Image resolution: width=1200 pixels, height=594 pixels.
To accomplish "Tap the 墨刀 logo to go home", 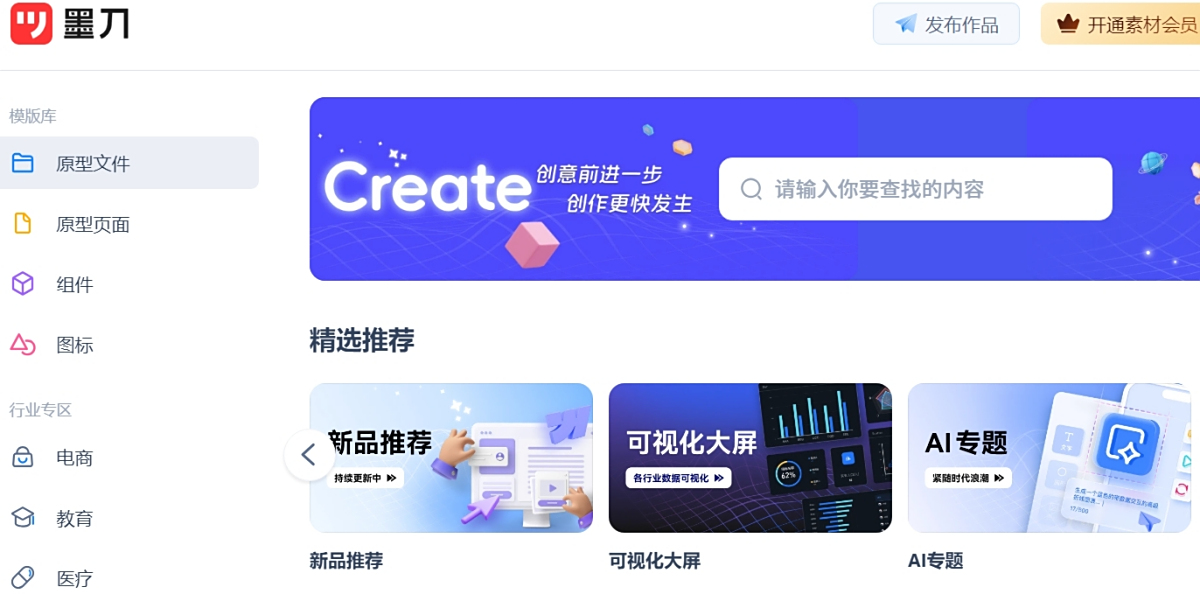I will coord(70,25).
